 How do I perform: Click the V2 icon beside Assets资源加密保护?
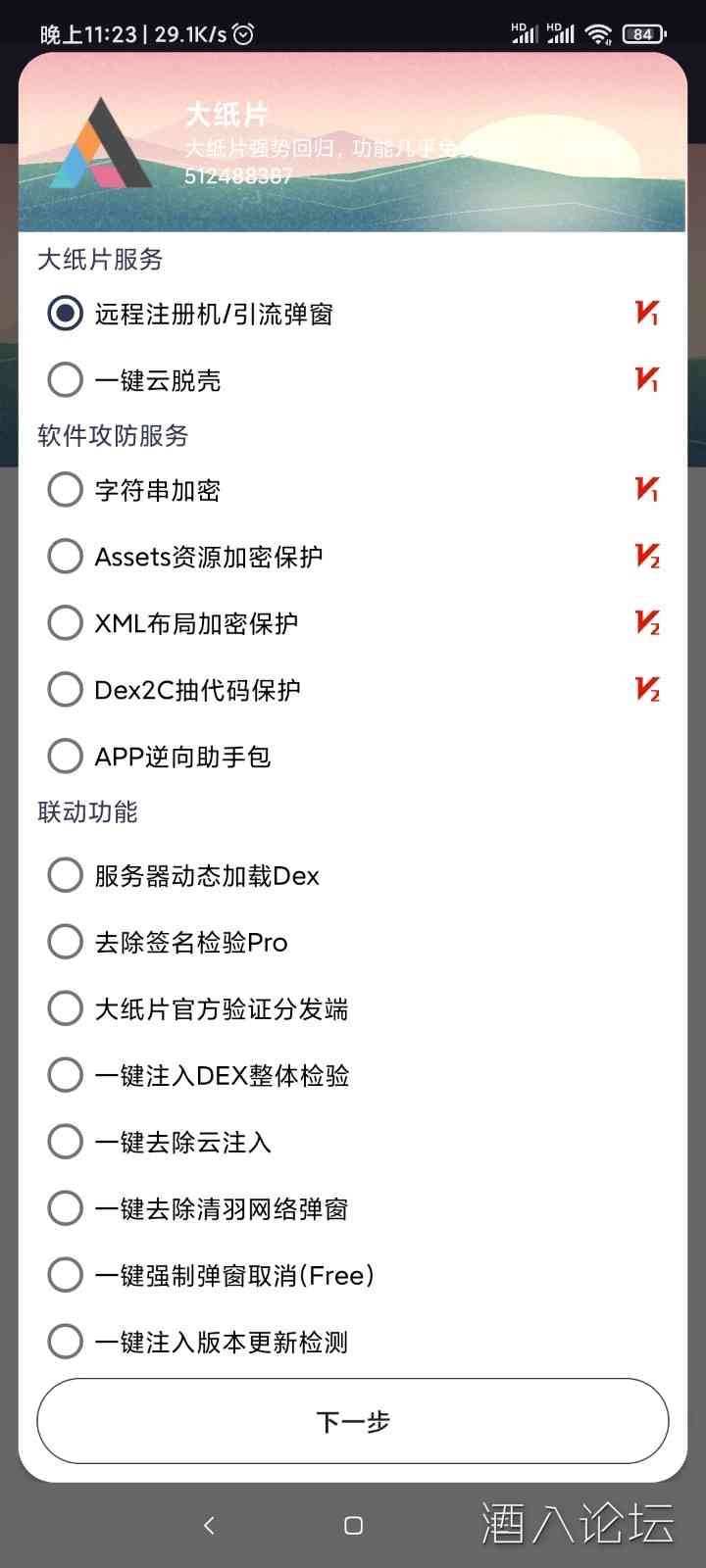(x=646, y=556)
